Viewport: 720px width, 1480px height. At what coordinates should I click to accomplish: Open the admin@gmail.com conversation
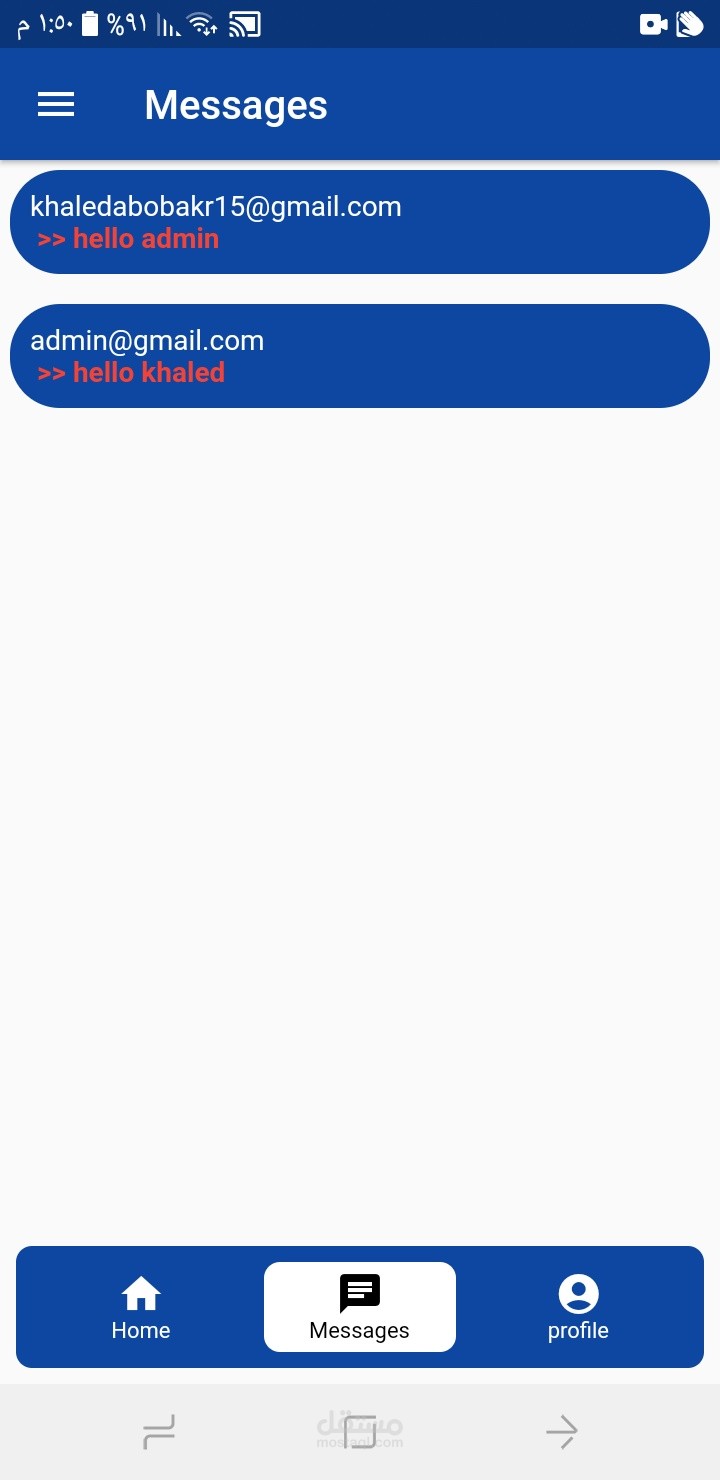pyautogui.click(x=360, y=356)
